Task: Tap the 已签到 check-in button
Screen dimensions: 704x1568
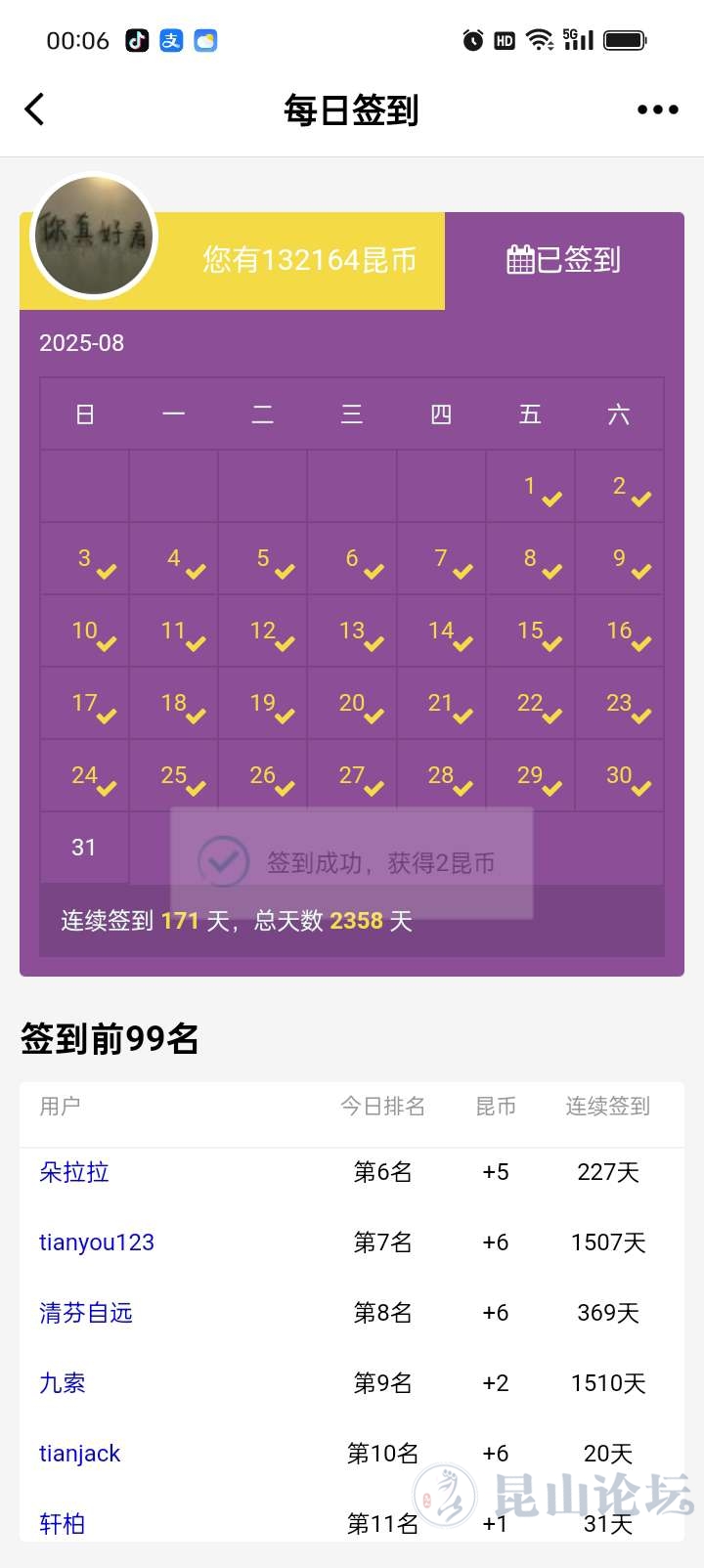Action: (564, 260)
